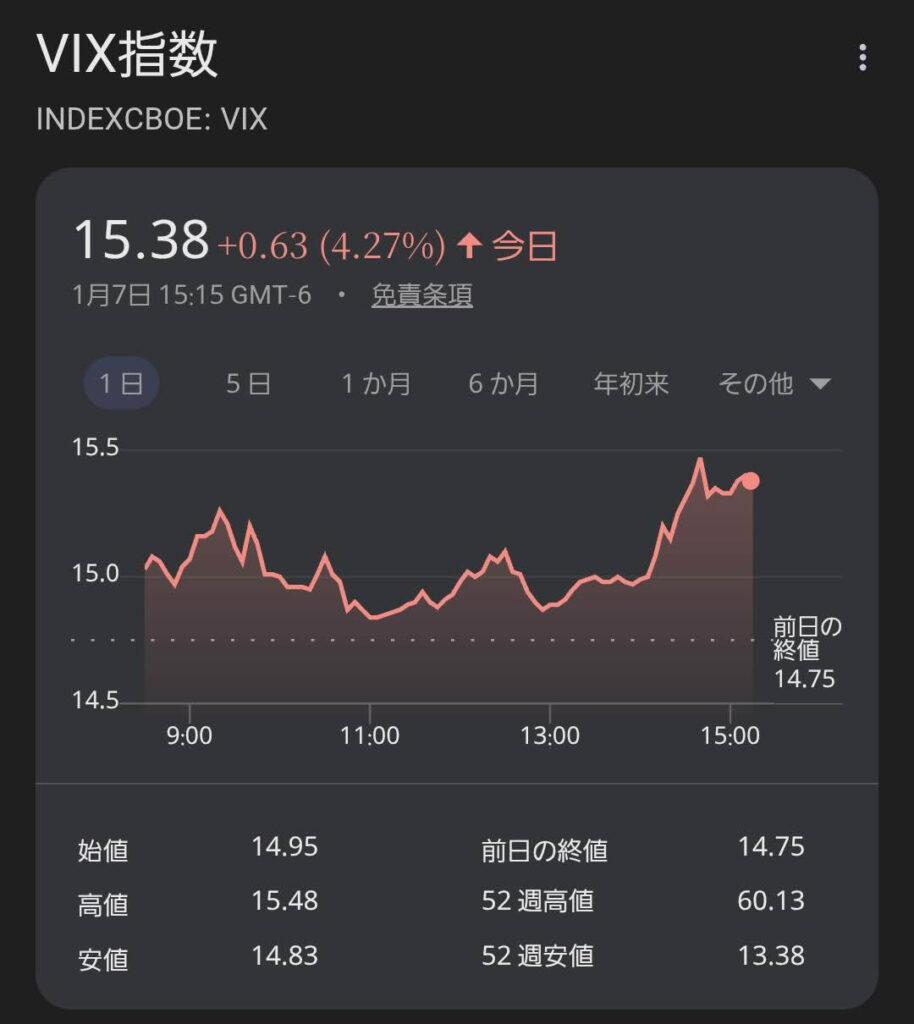Show the 1か月 chart range
This screenshot has height=1024, width=914.
[x=376, y=384]
